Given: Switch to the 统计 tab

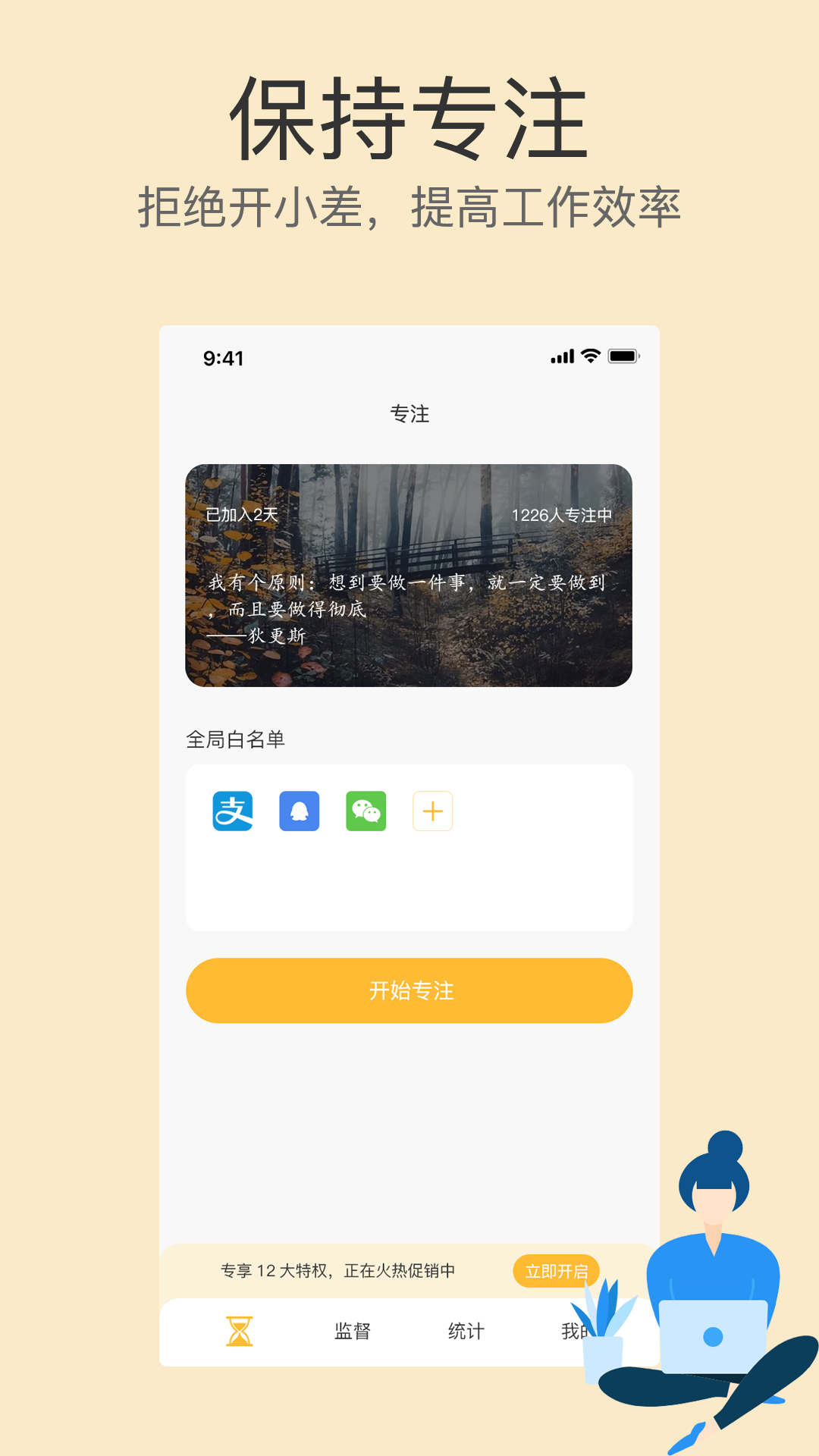Looking at the screenshot, I should (466, 1332).
